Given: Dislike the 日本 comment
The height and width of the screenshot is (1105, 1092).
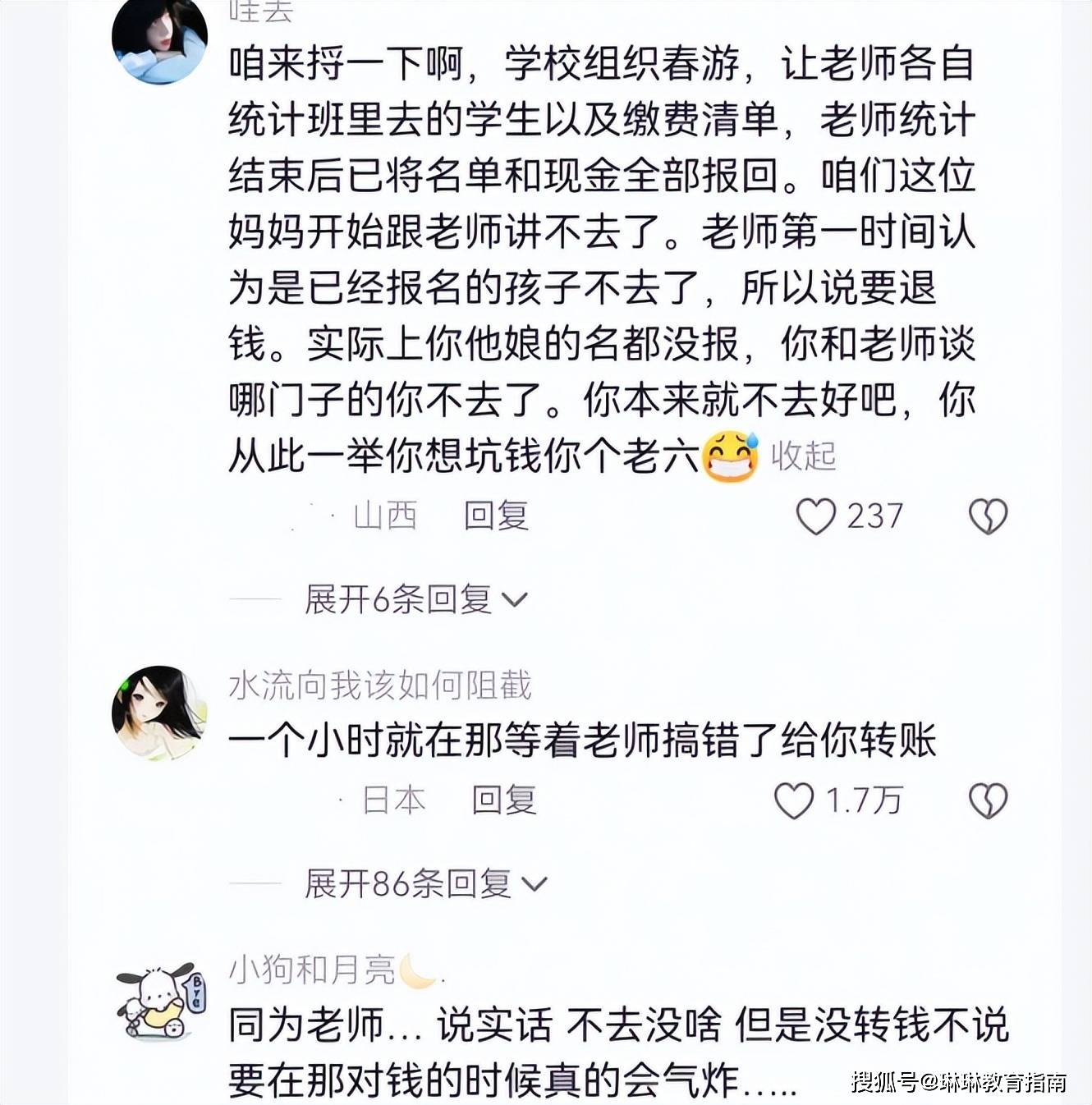Looking at the screenshot, I should point(988,800).
